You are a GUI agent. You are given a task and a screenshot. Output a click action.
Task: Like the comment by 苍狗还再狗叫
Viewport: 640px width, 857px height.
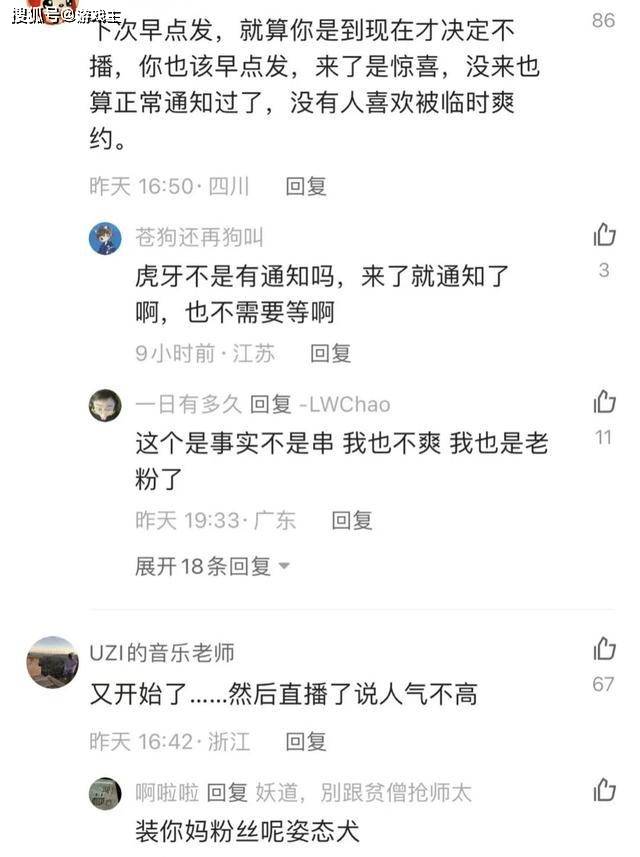(604, 236)
